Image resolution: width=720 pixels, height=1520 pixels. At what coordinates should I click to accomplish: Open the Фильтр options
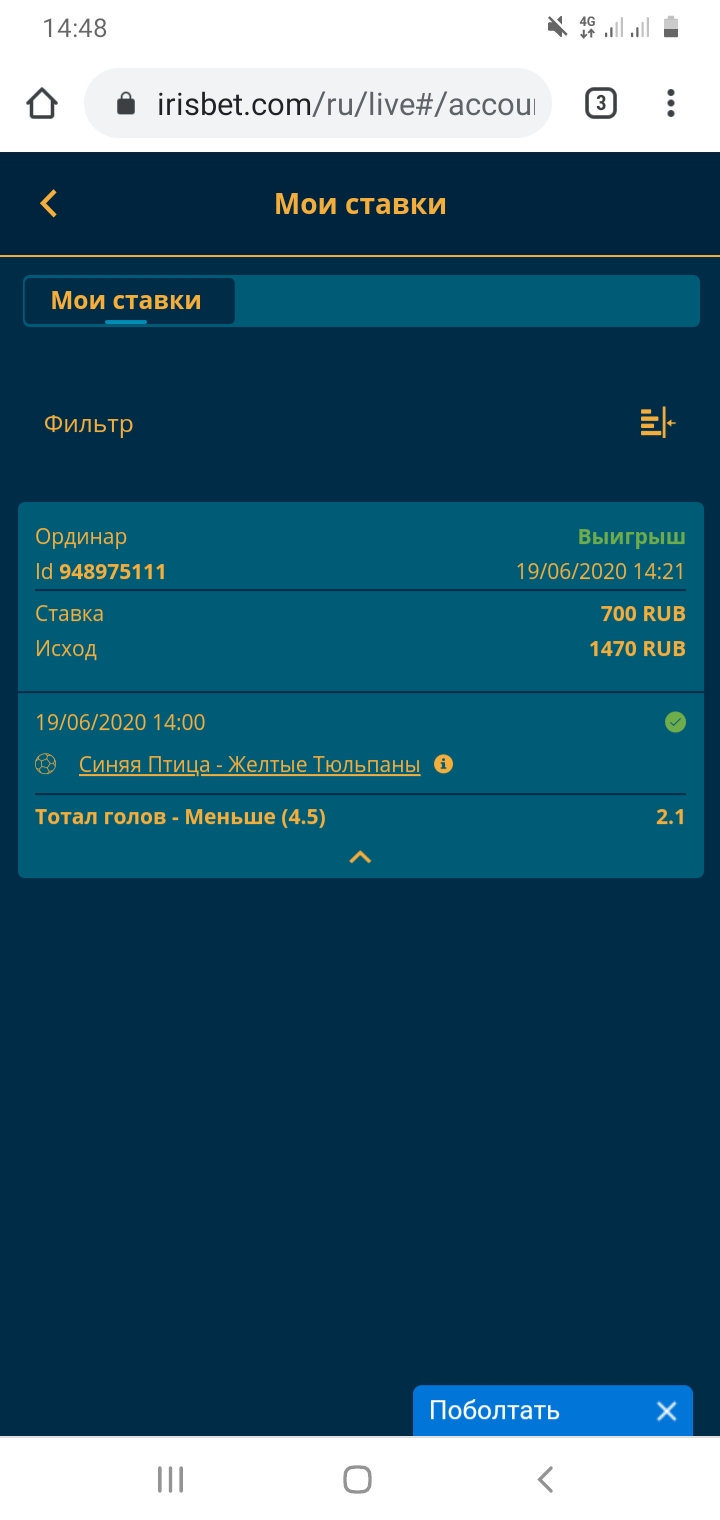89,424
